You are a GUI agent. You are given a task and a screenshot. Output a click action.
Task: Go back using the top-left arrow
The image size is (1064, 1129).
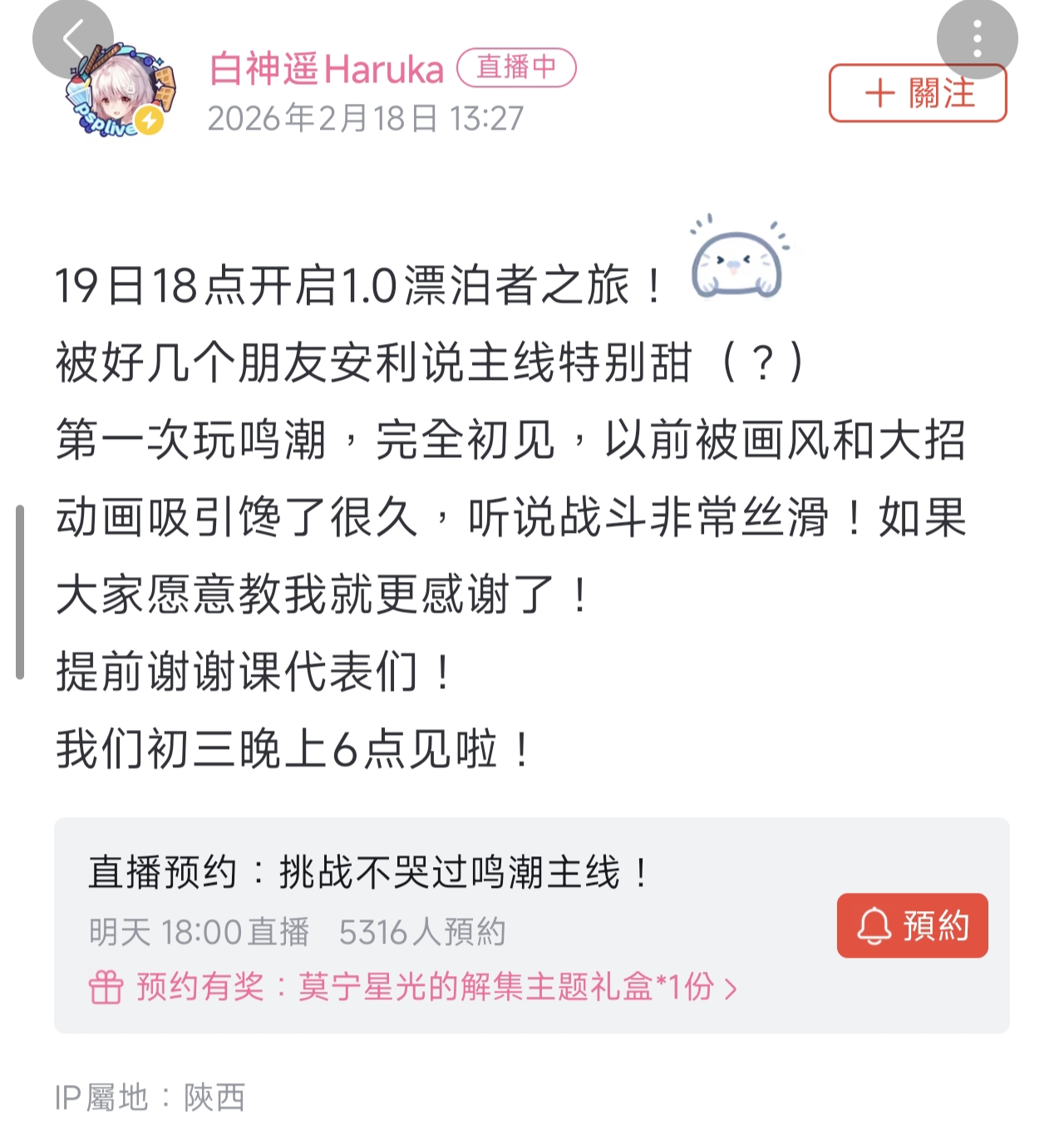(x=73, y=40)
